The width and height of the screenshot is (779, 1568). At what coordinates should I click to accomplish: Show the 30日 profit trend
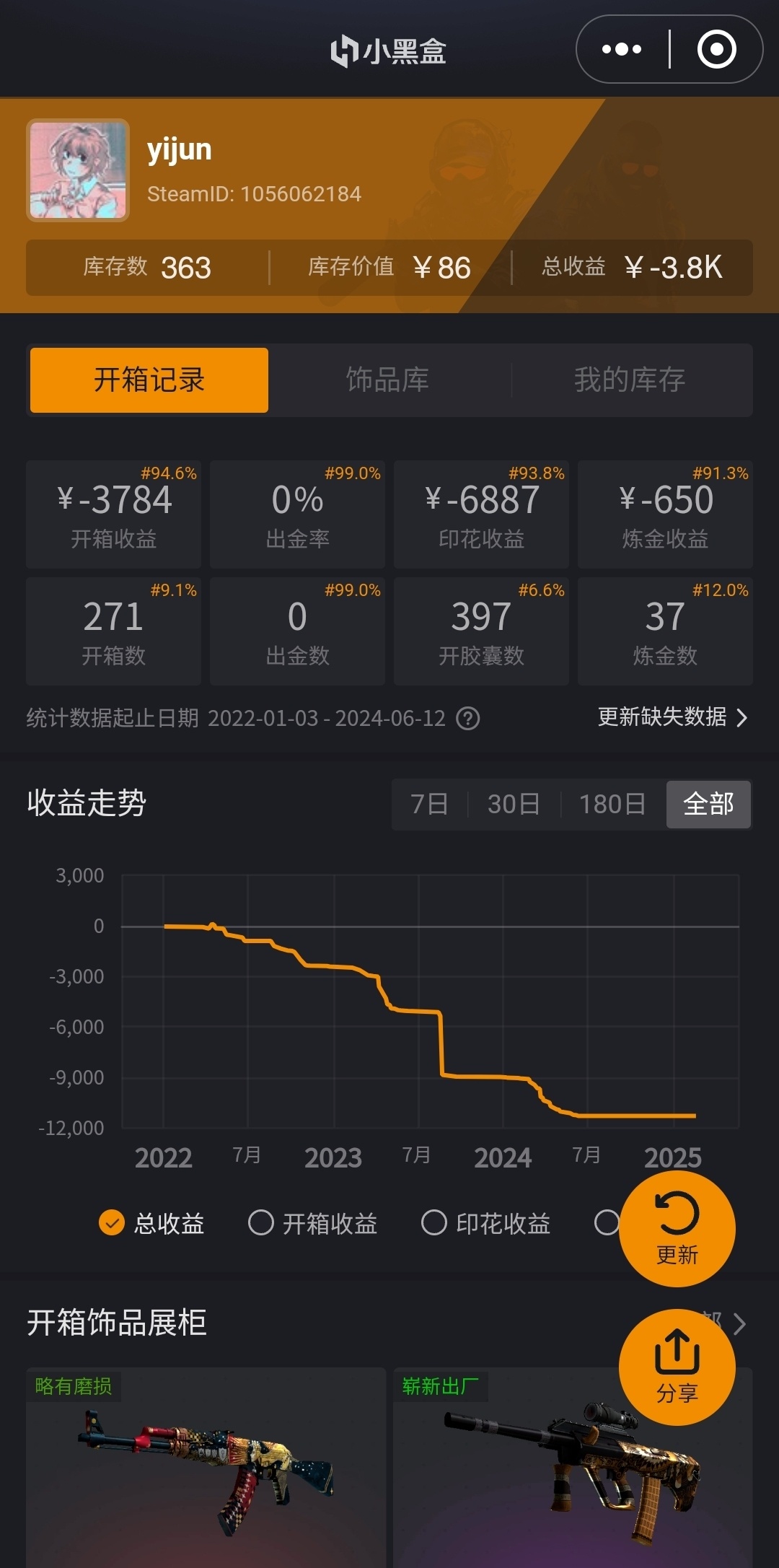514,804
